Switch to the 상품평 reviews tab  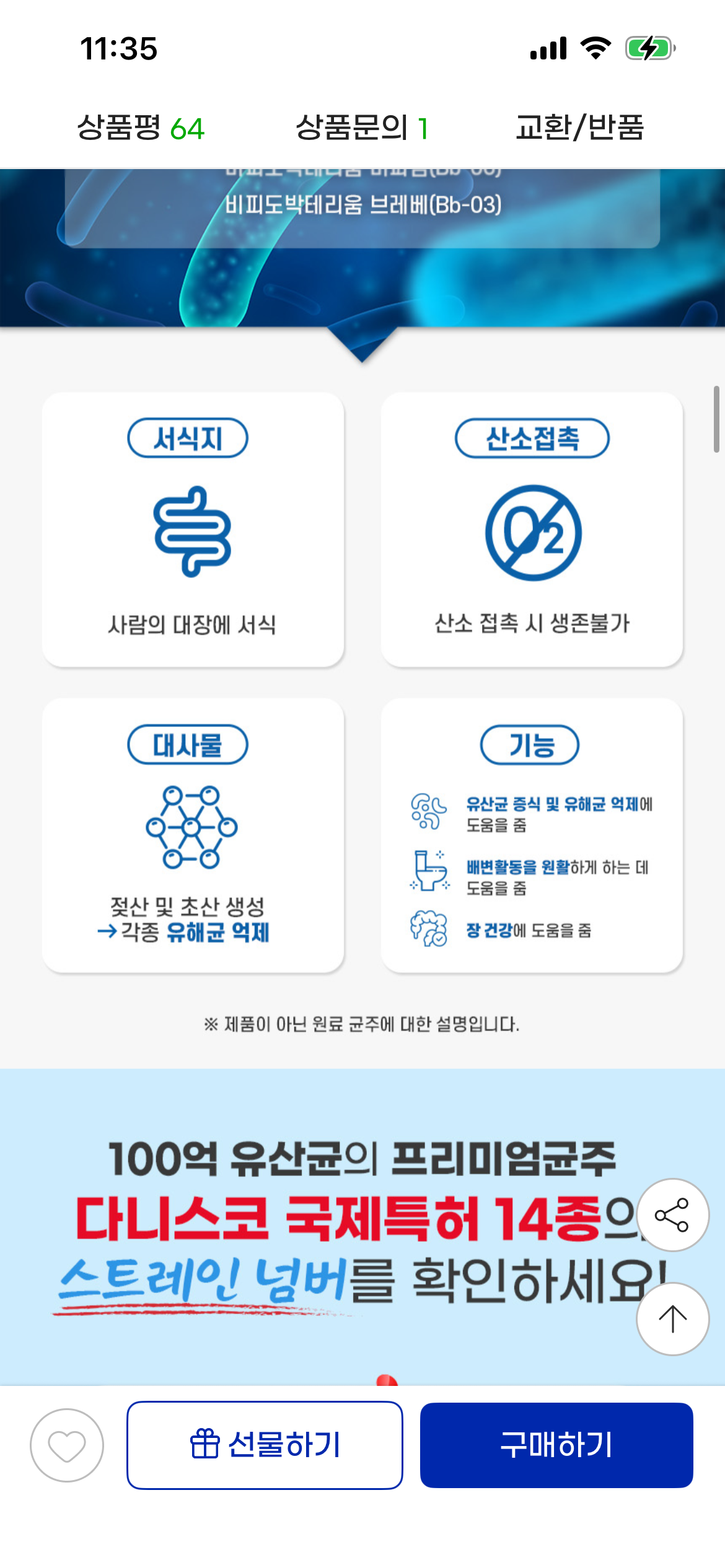(140, 128)
